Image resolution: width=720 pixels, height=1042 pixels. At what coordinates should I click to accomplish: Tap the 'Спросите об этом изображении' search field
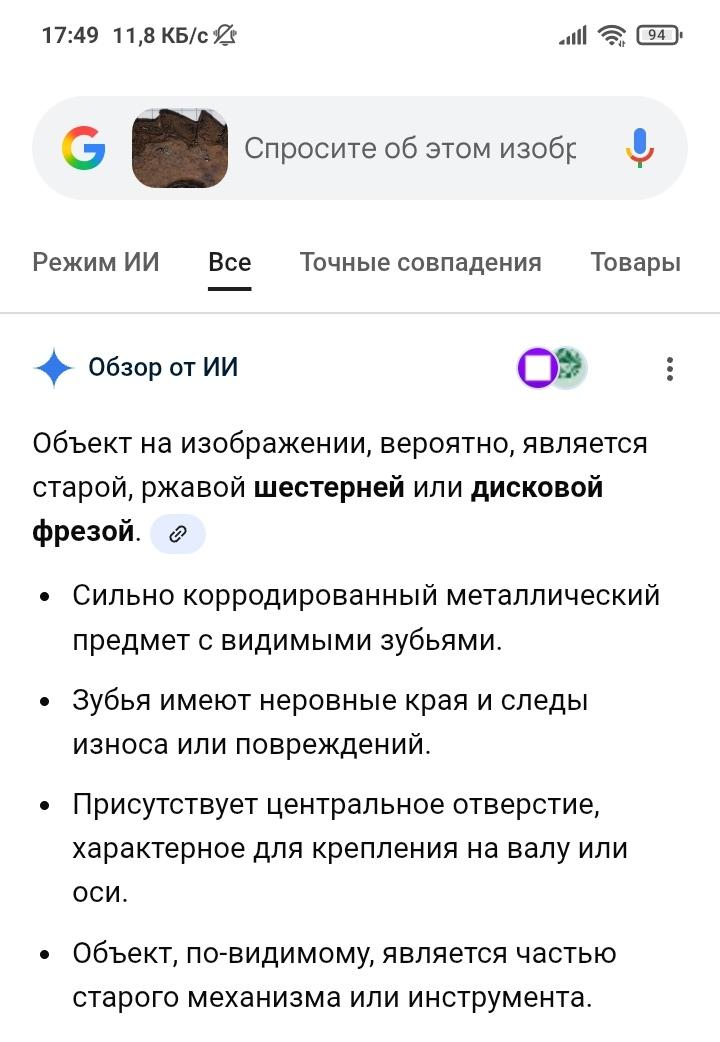pyautogui.click(x=410, y=149)
